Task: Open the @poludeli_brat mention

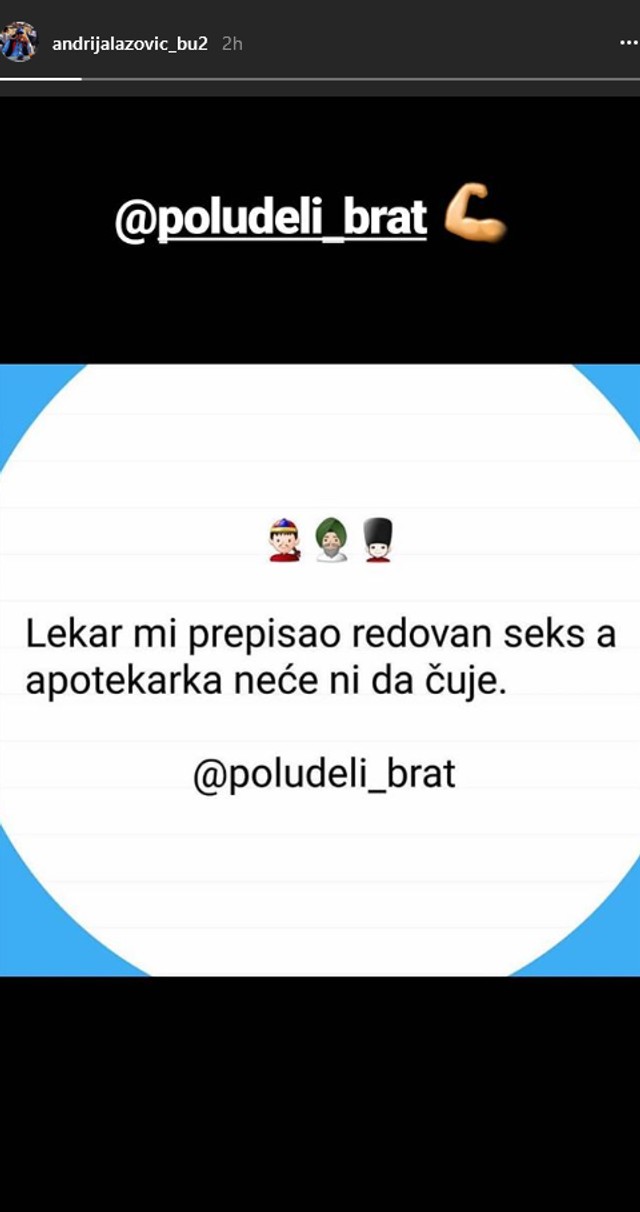Action: click(271, 218)
